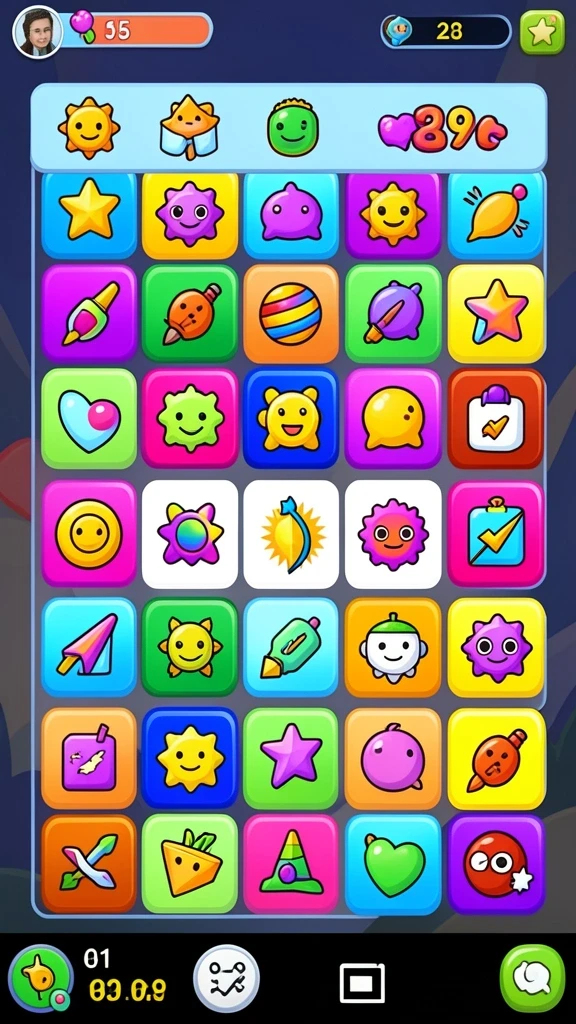Choose the red face tile on purple
The width and height of the screenshot is (576, 1024).
[x=496, y=863]
